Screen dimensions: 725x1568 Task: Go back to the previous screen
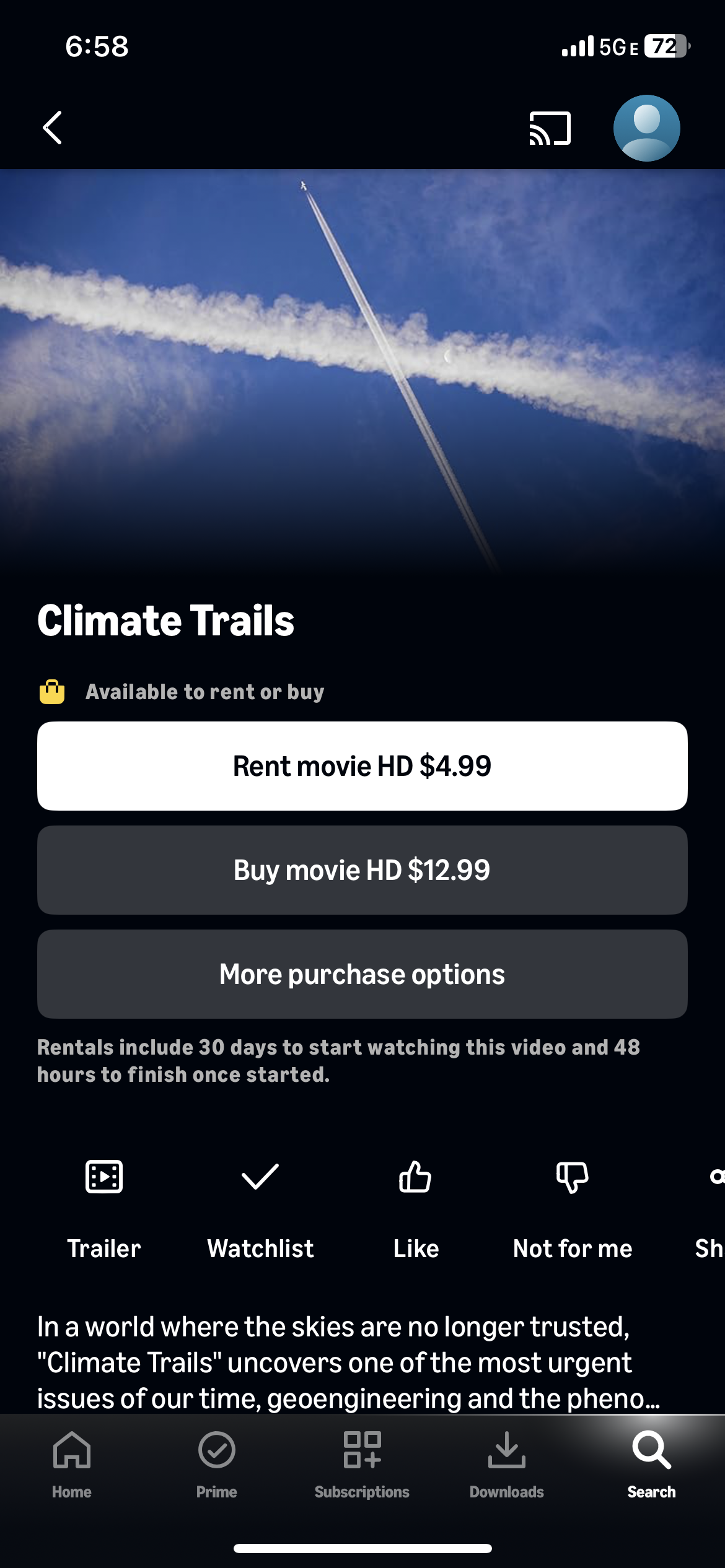(x=53, y=128)
